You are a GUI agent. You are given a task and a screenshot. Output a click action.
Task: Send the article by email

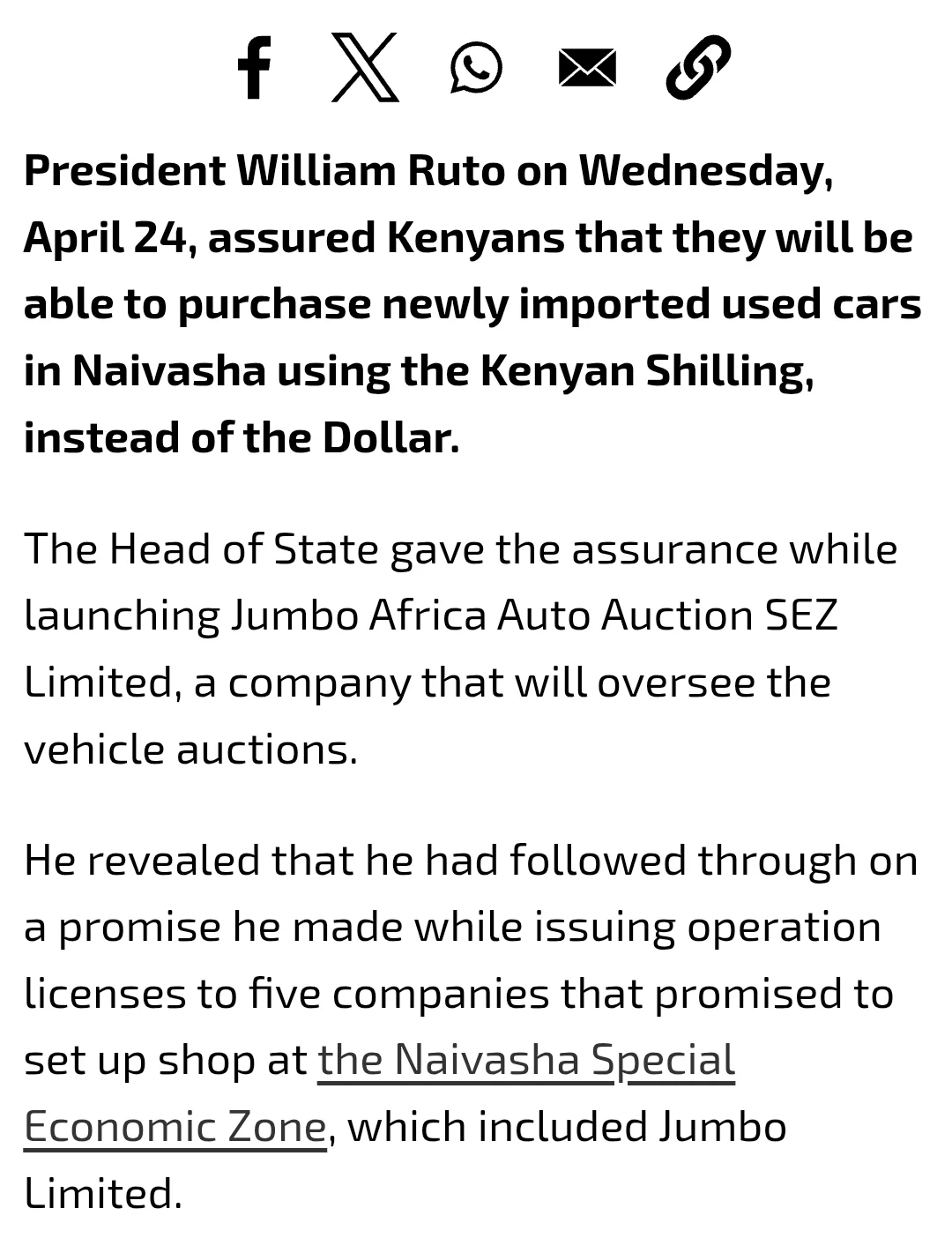coord(587,68)
